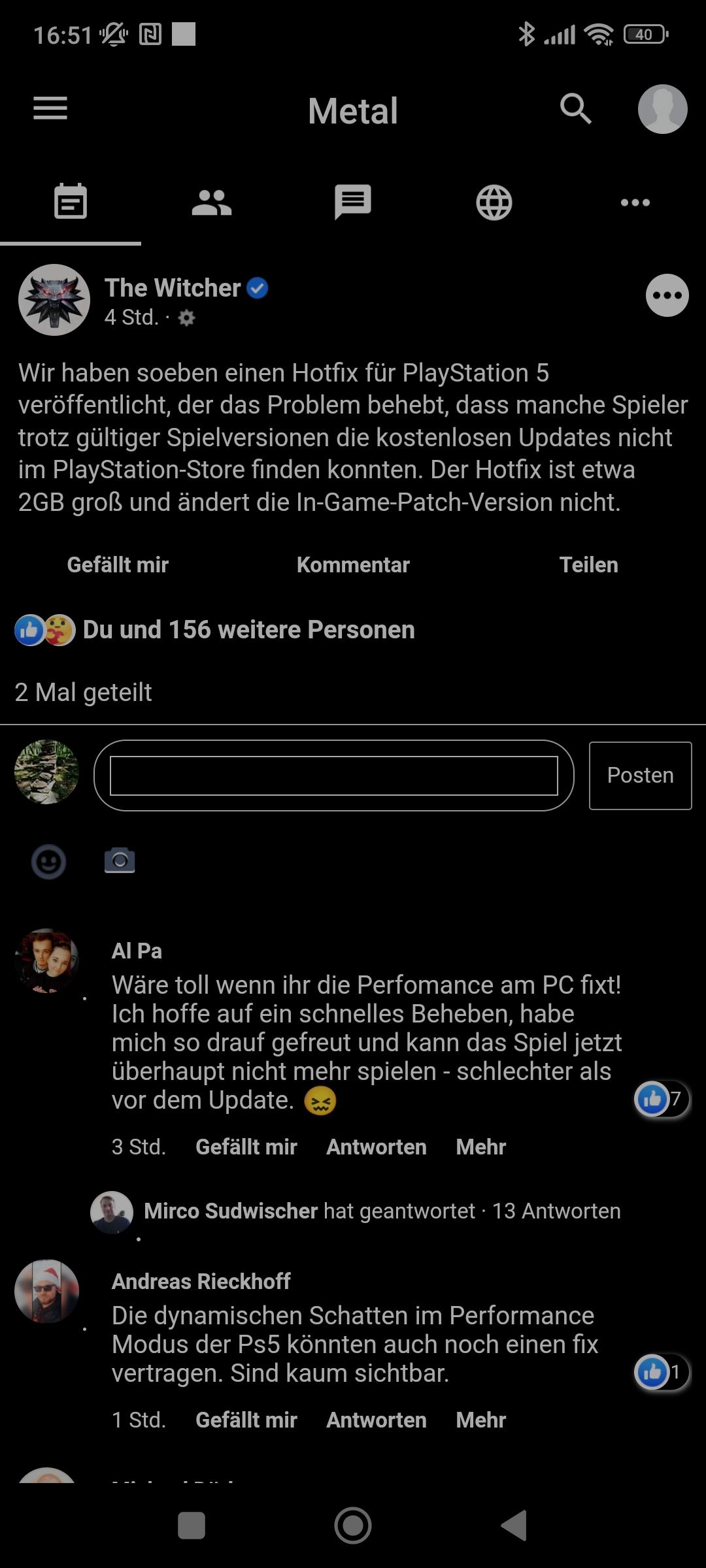The height and width of the screenshot is (1568, 706).
Task: Open the profile avatar in top bar
Action: [663, 109]
